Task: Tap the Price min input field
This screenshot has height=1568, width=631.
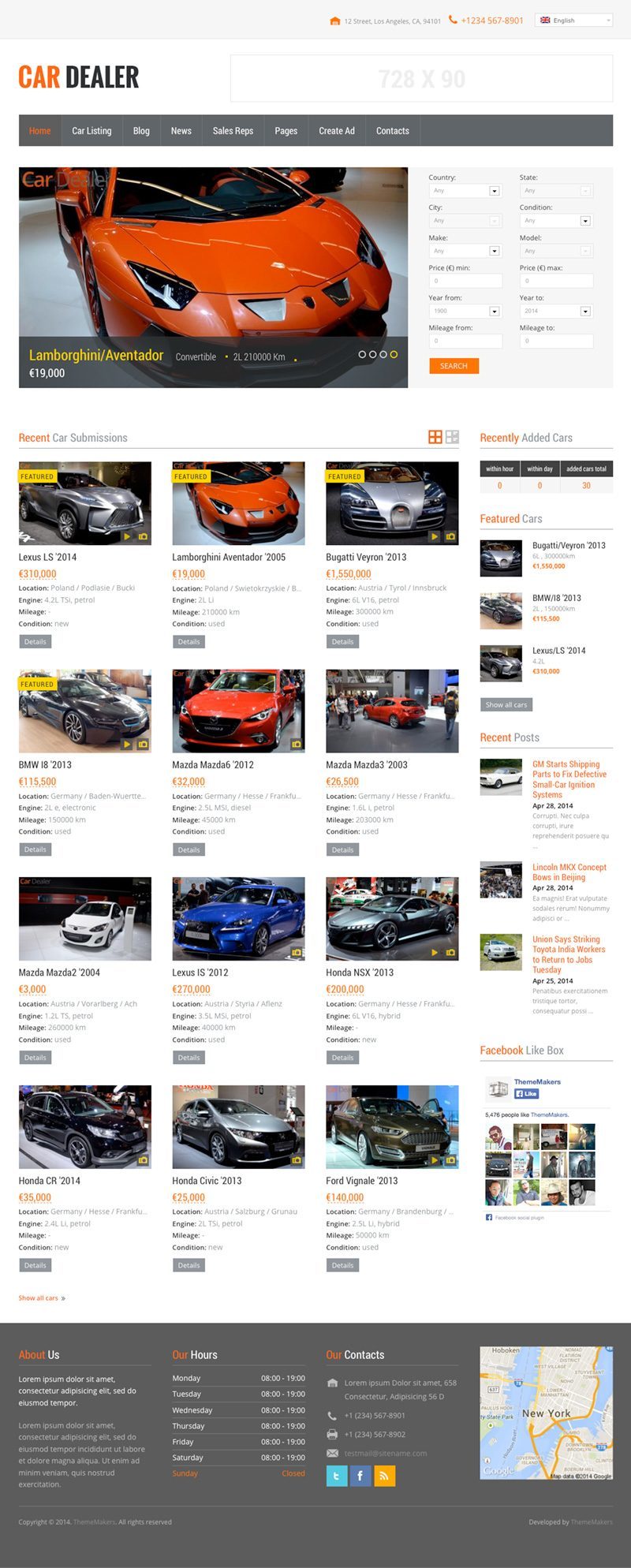Action: 465,281
